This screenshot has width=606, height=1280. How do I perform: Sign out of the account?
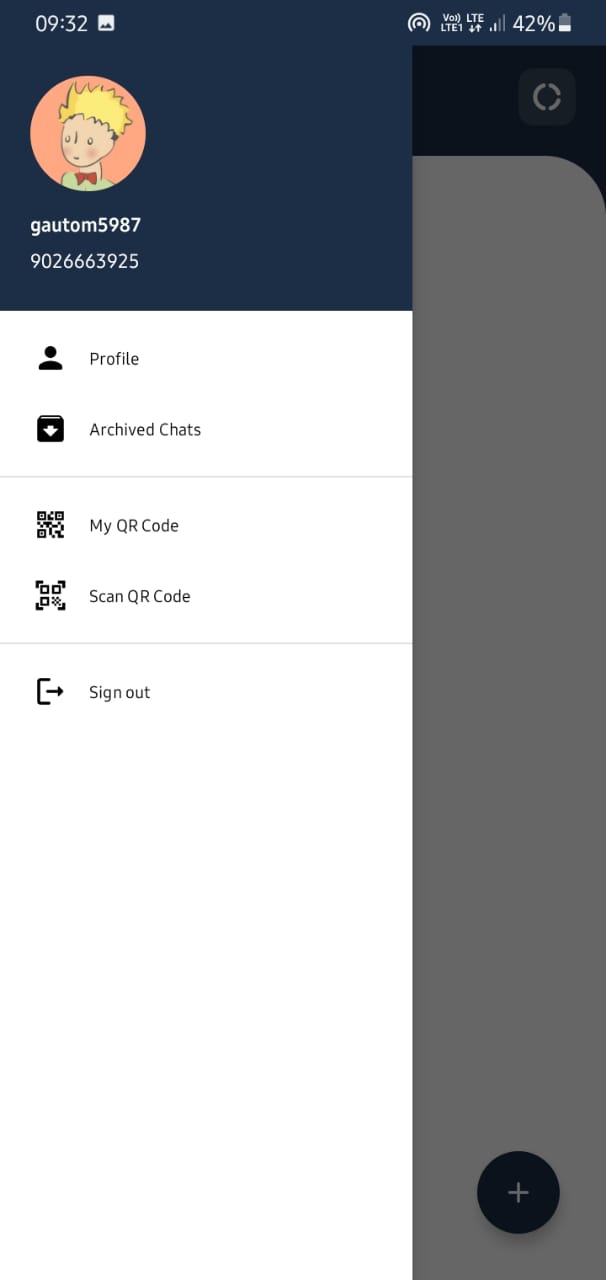tap(206, 692)
